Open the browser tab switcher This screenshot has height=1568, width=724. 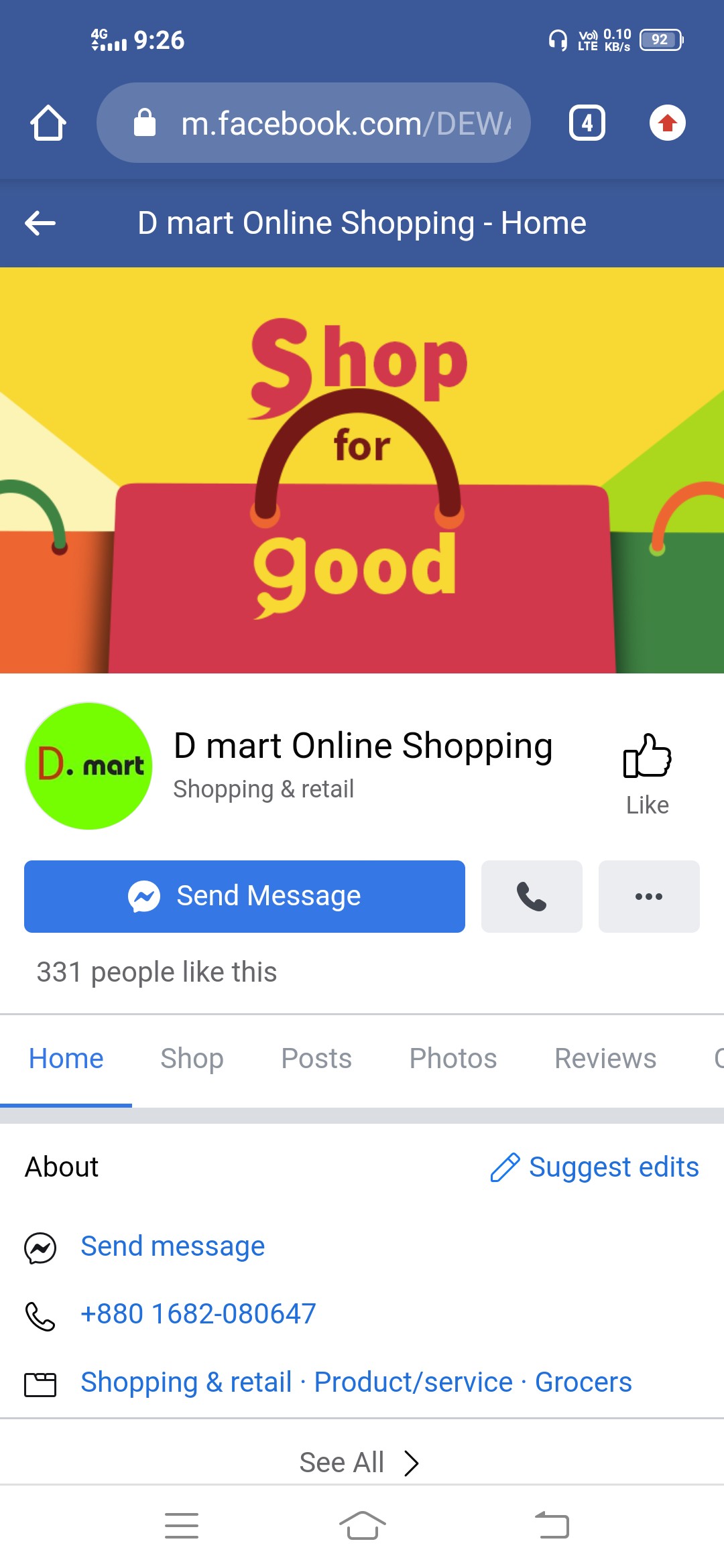[x=587, y=123]
